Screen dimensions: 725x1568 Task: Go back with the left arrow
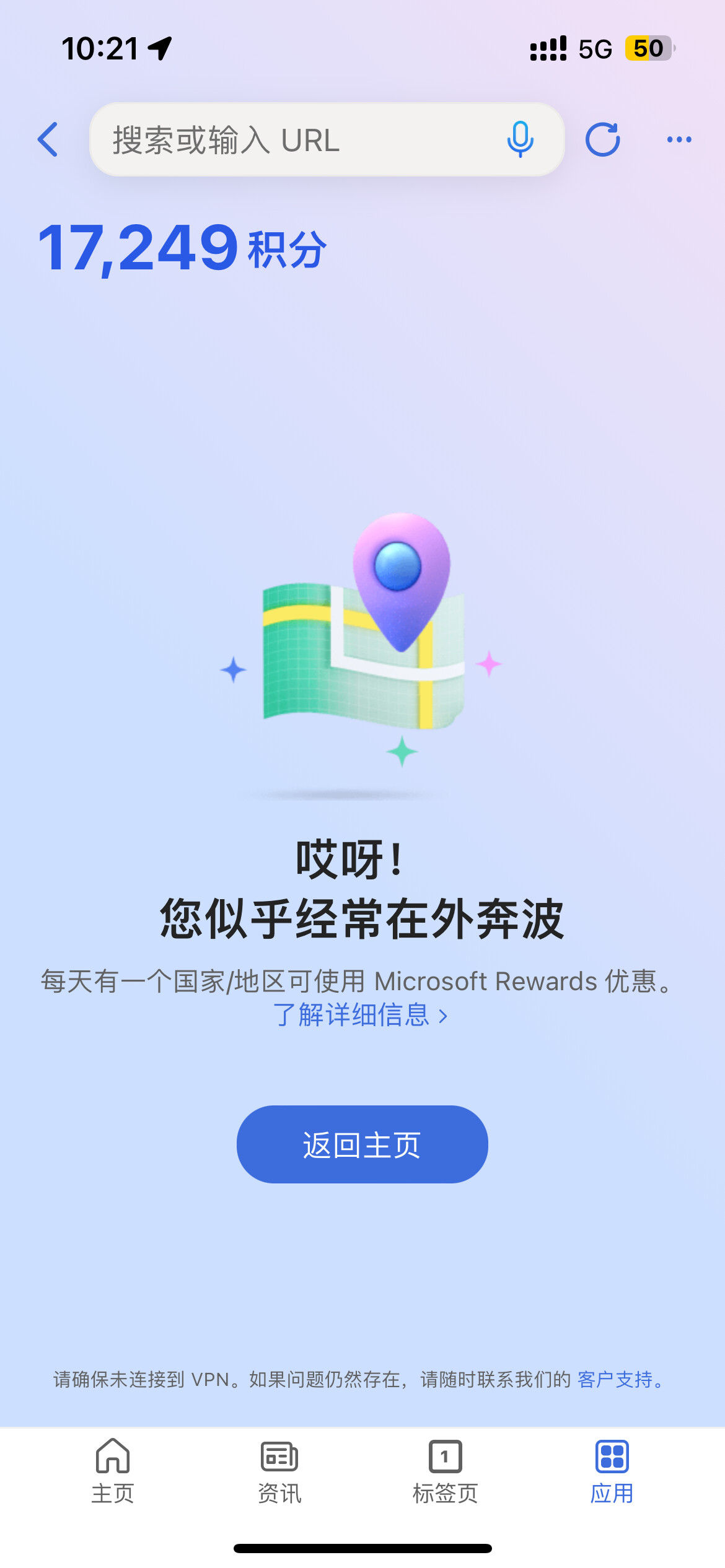click(x=48, y=139)
